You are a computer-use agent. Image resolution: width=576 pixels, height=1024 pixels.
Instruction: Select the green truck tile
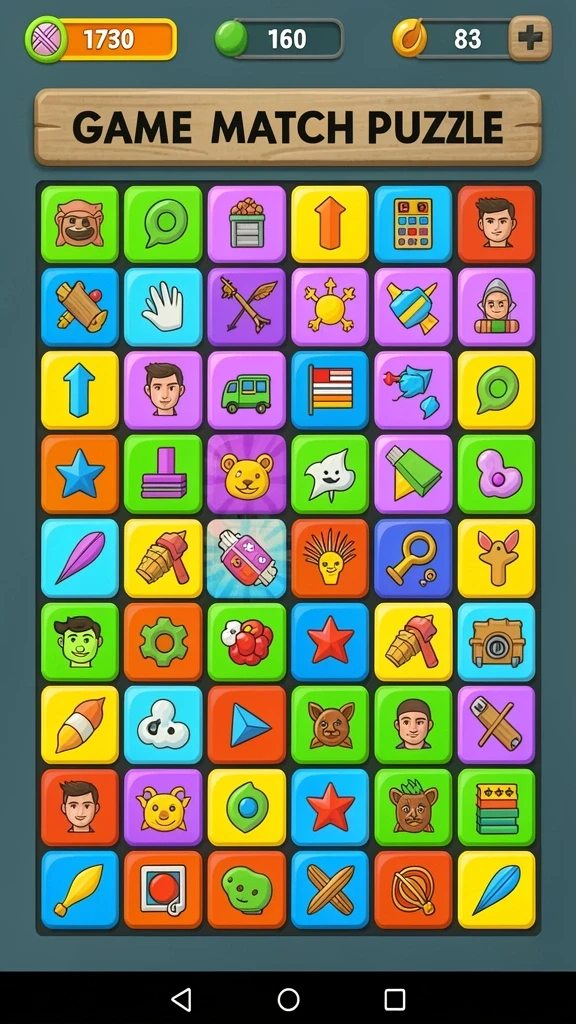point(246,391)
